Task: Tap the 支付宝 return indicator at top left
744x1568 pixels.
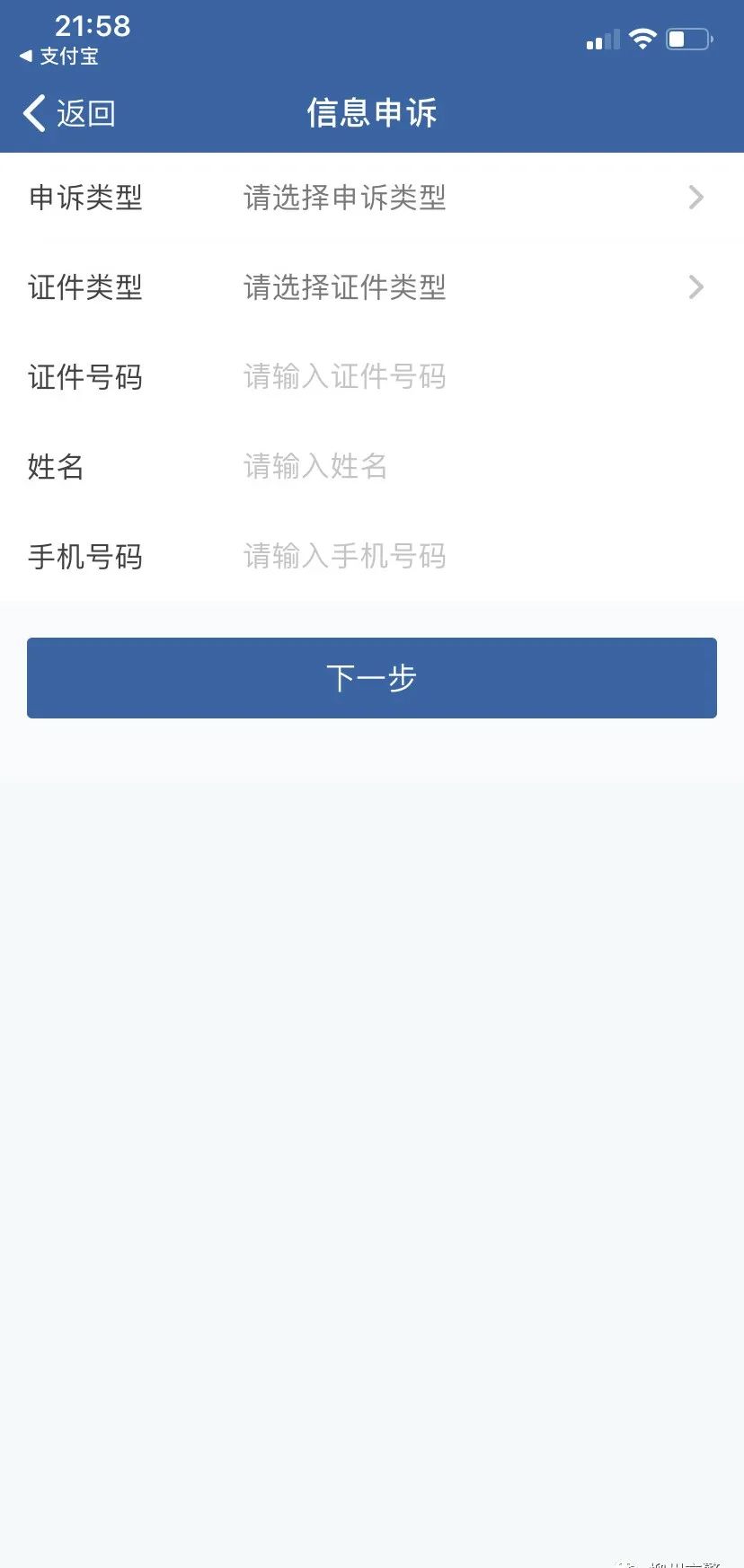Action: click(x=59, y=57)
